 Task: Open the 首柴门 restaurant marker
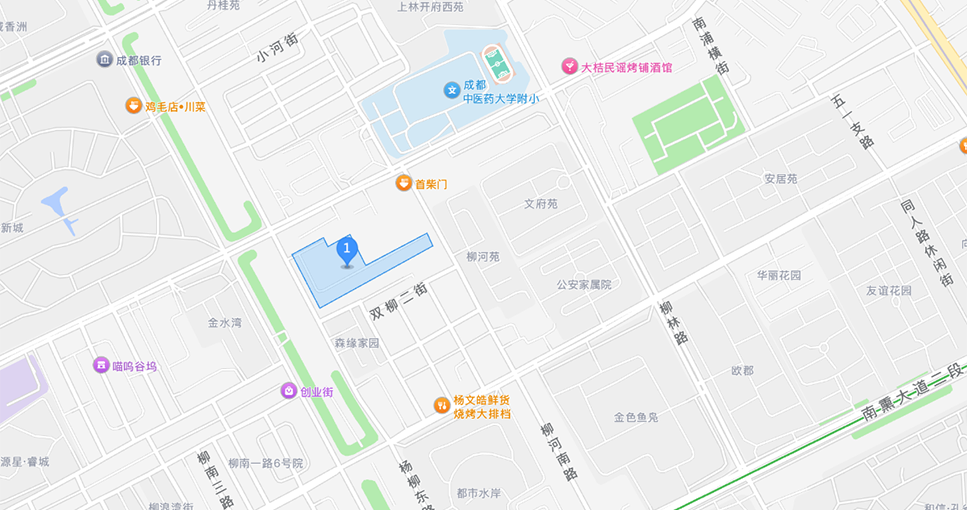(403, 183)
